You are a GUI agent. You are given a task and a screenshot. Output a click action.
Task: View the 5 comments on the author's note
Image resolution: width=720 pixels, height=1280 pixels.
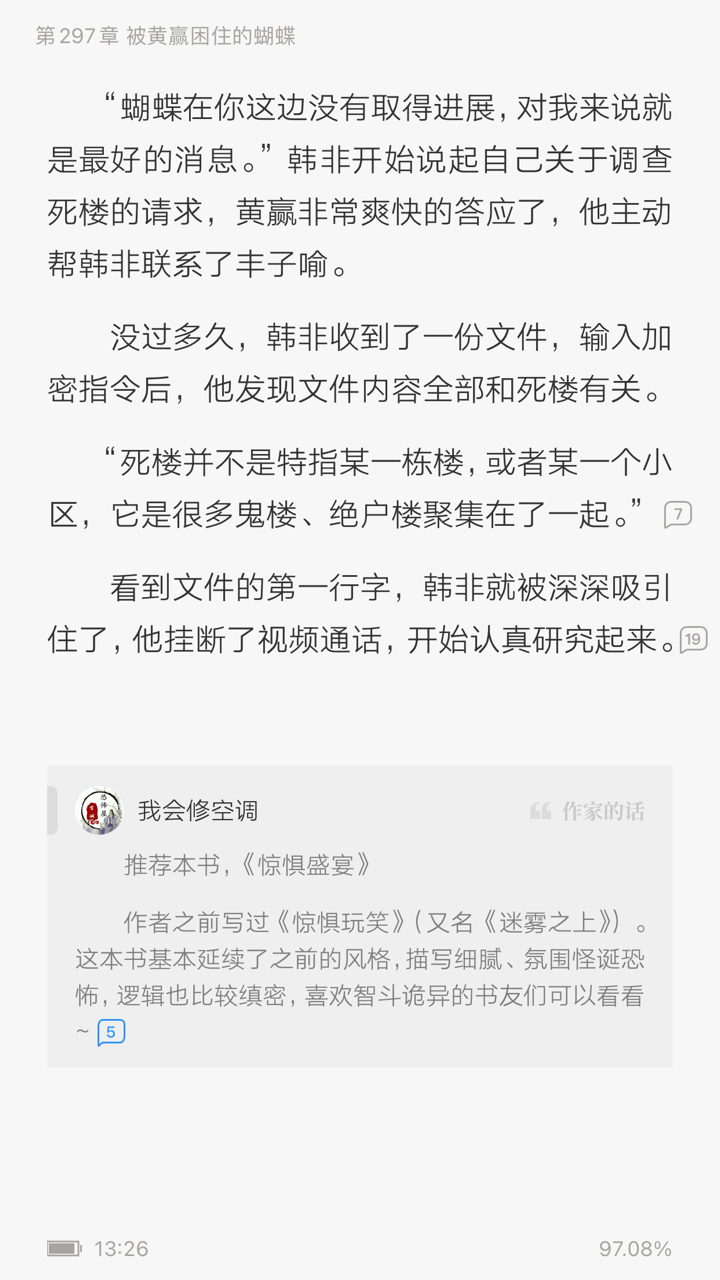111,1032
